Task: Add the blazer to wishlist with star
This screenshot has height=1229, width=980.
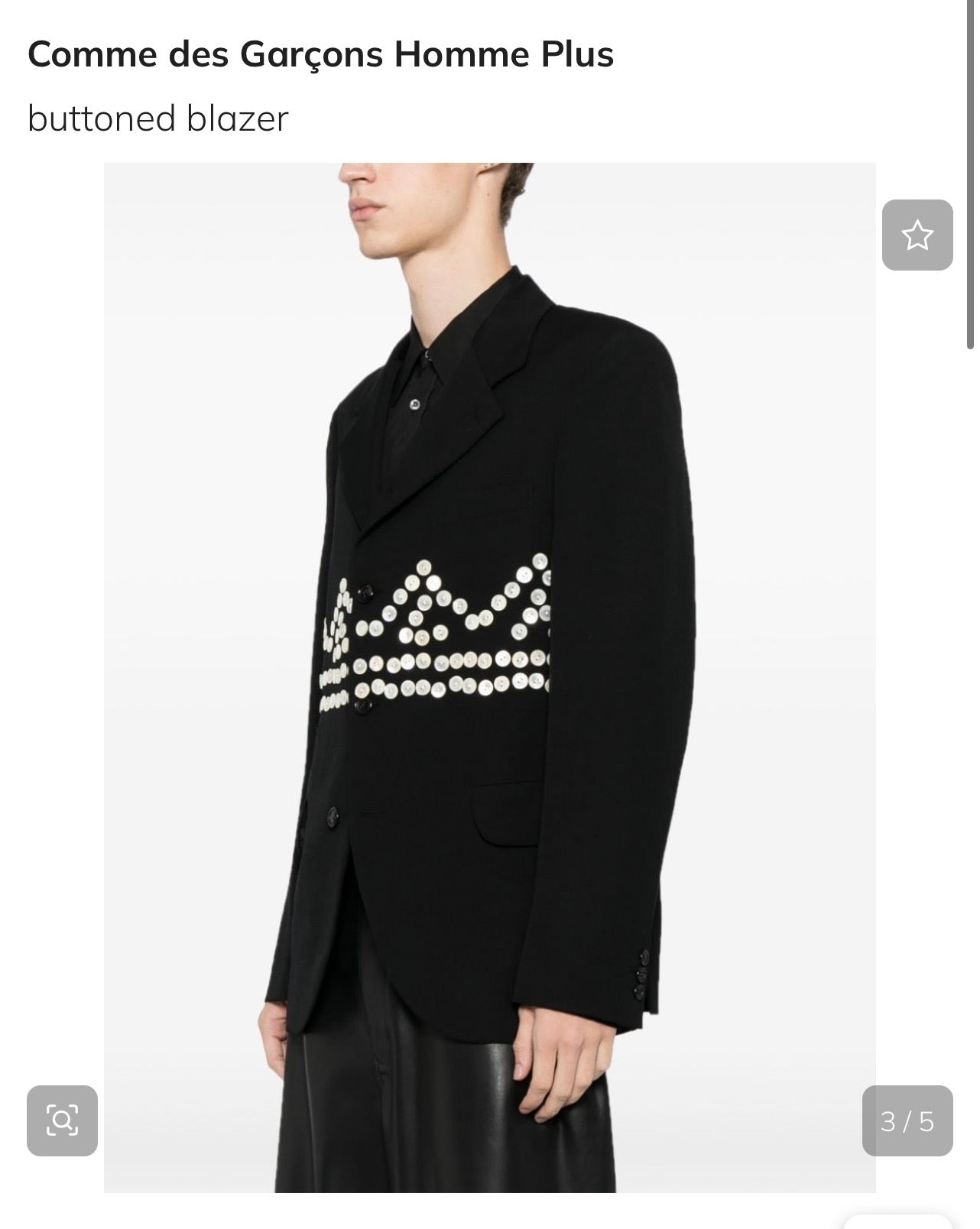Action: (917, 235)
